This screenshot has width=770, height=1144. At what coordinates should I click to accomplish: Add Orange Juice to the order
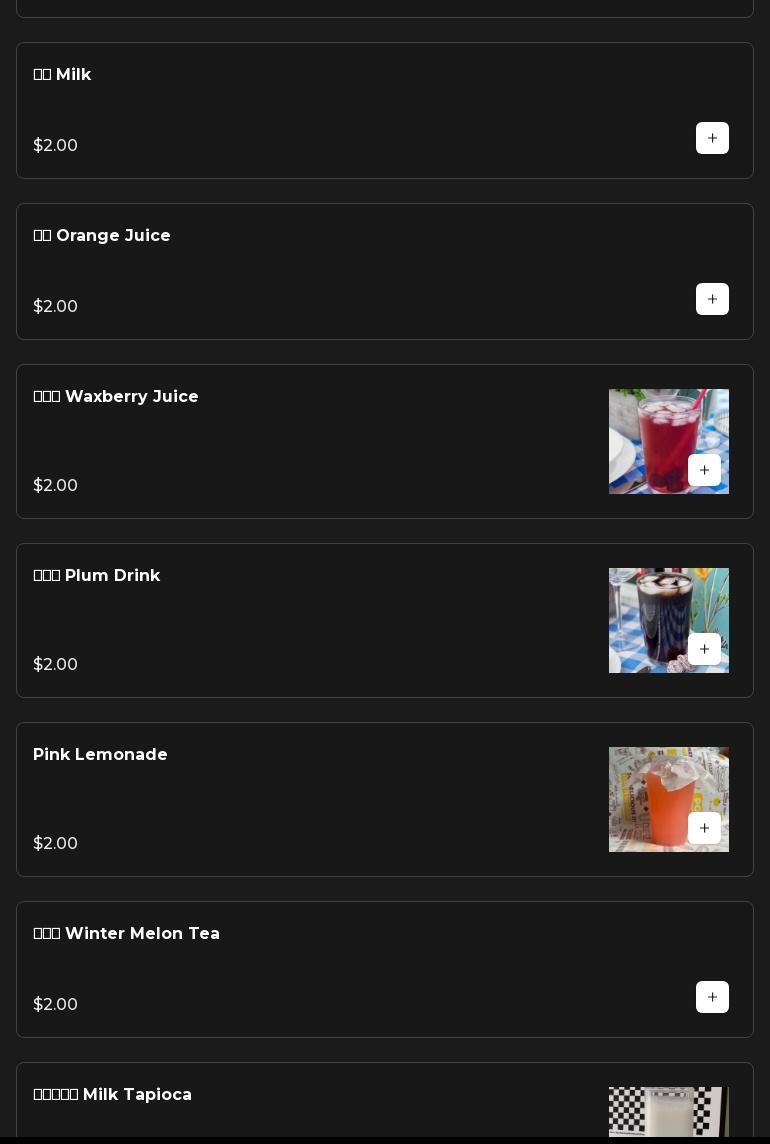[712, 299]
